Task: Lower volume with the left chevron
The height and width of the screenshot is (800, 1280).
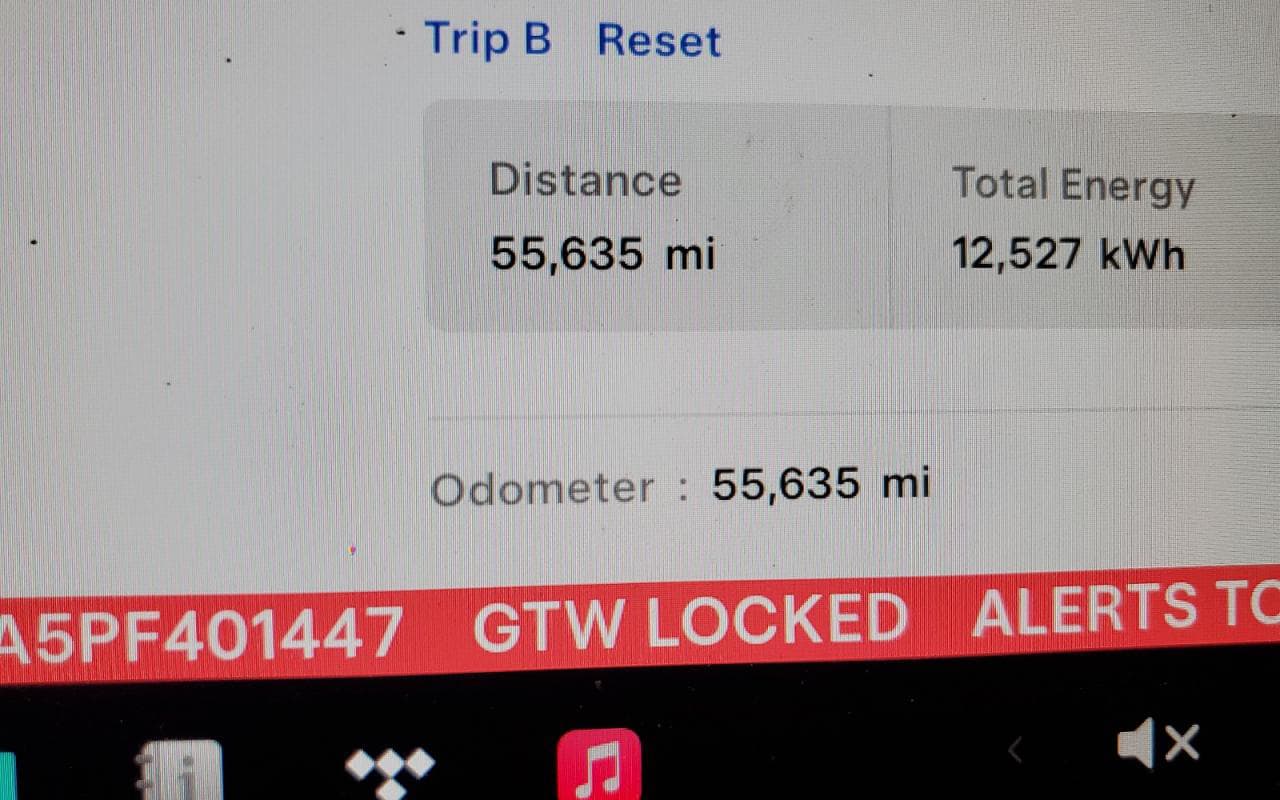Action: pyautogui.click(x=1016, y=748)
